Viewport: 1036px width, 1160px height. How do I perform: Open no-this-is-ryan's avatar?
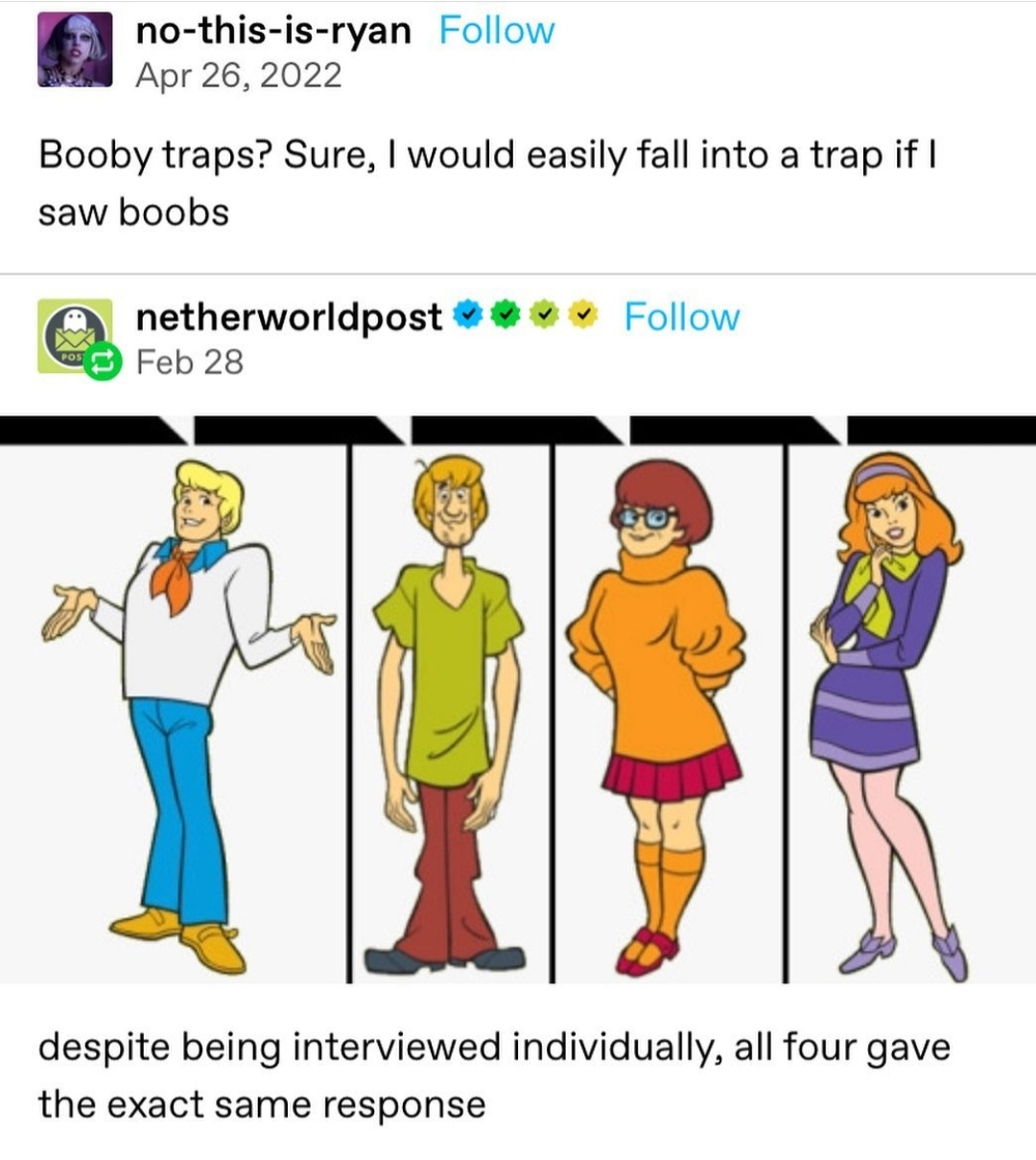pyautogui.click(x=75, y=51)
